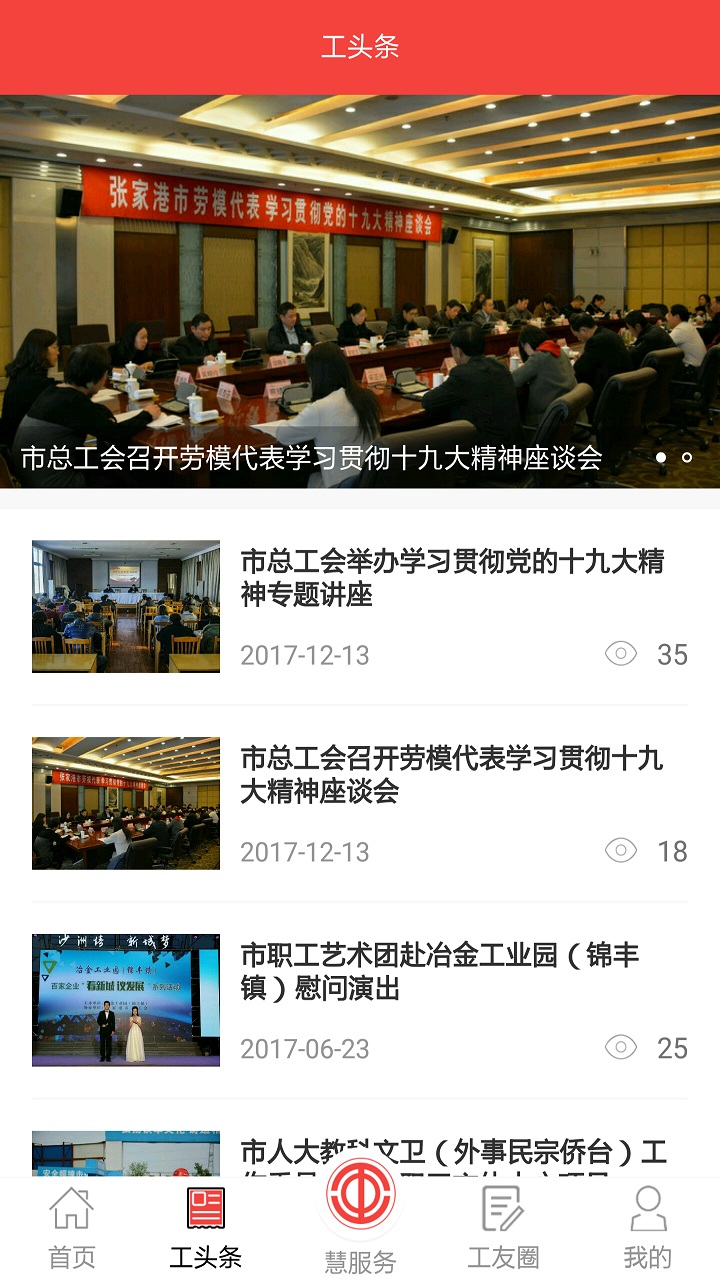Open the 慧服务 center tab
Viewport: 720px width, 1280px height.
360,1220
